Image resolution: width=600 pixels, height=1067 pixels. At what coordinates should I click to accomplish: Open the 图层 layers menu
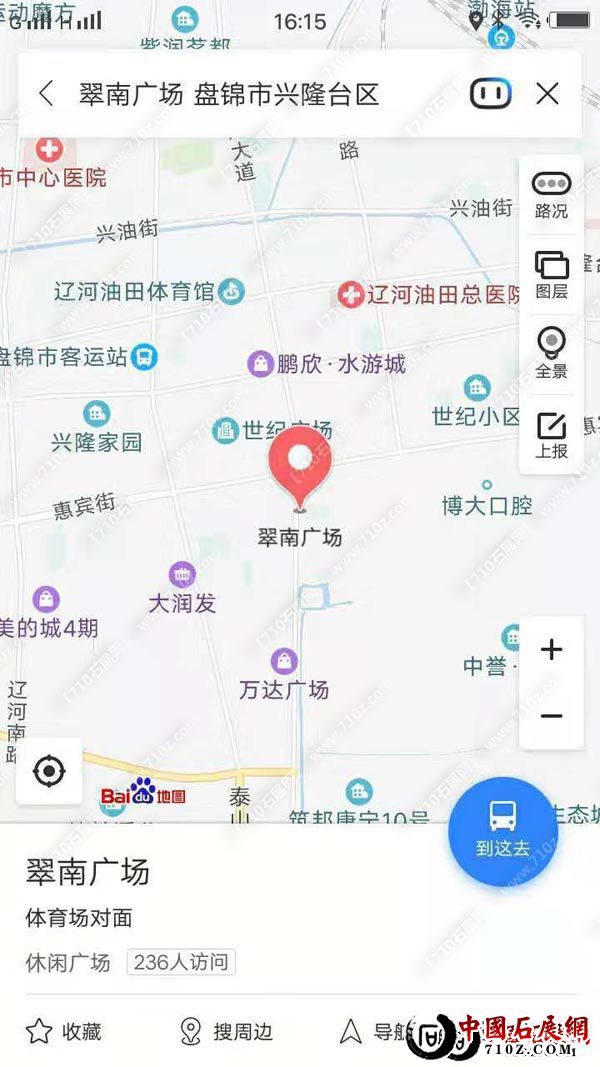(551, 273)
